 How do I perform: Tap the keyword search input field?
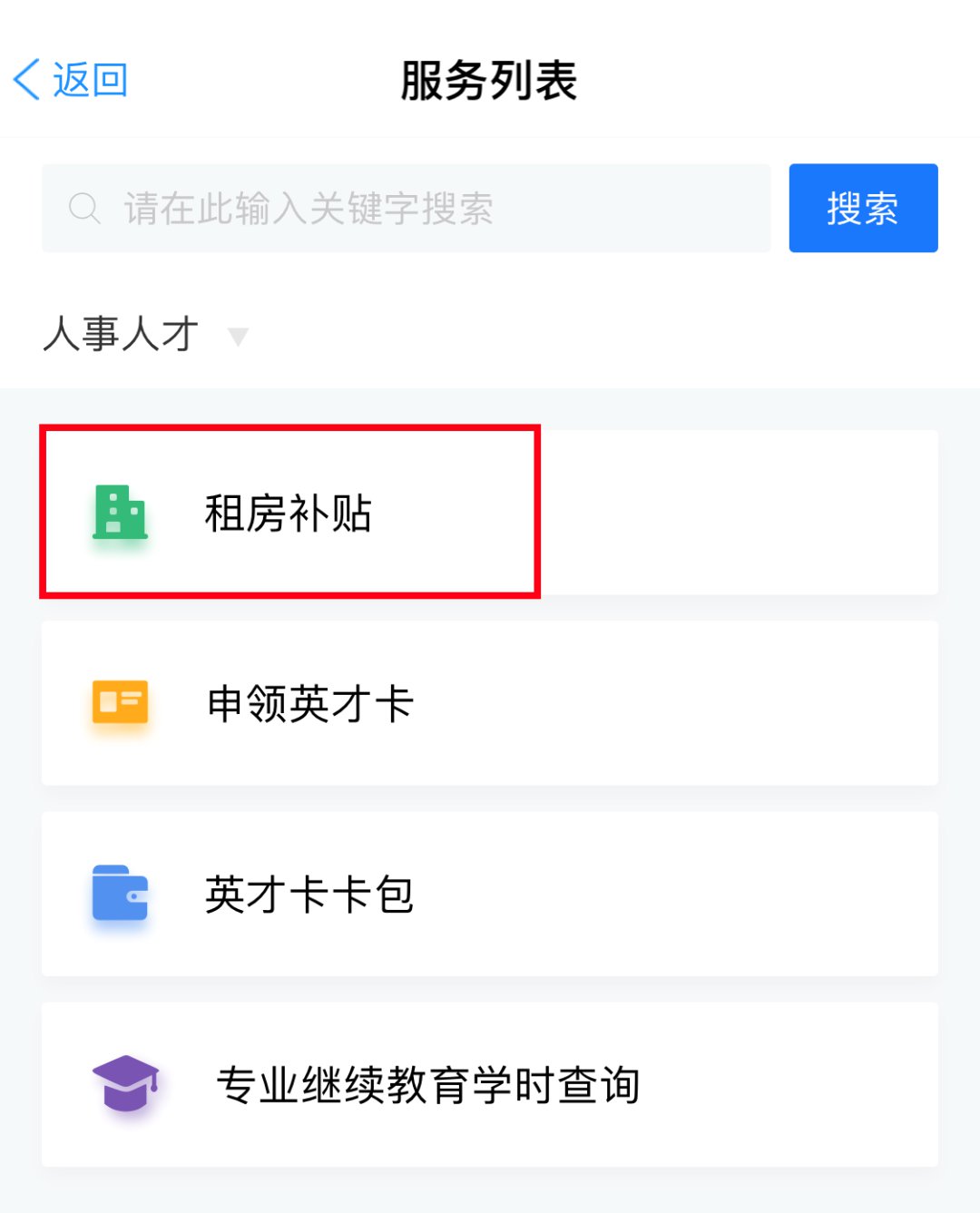(406, 209)
